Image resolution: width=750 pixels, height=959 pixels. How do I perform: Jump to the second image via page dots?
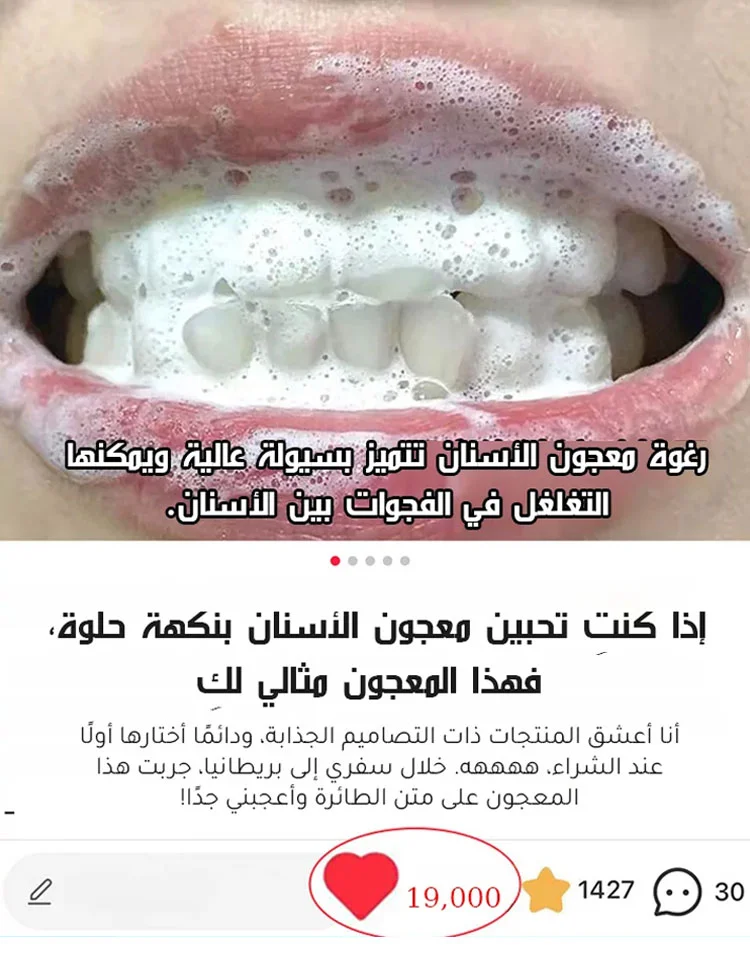(352, 561)
